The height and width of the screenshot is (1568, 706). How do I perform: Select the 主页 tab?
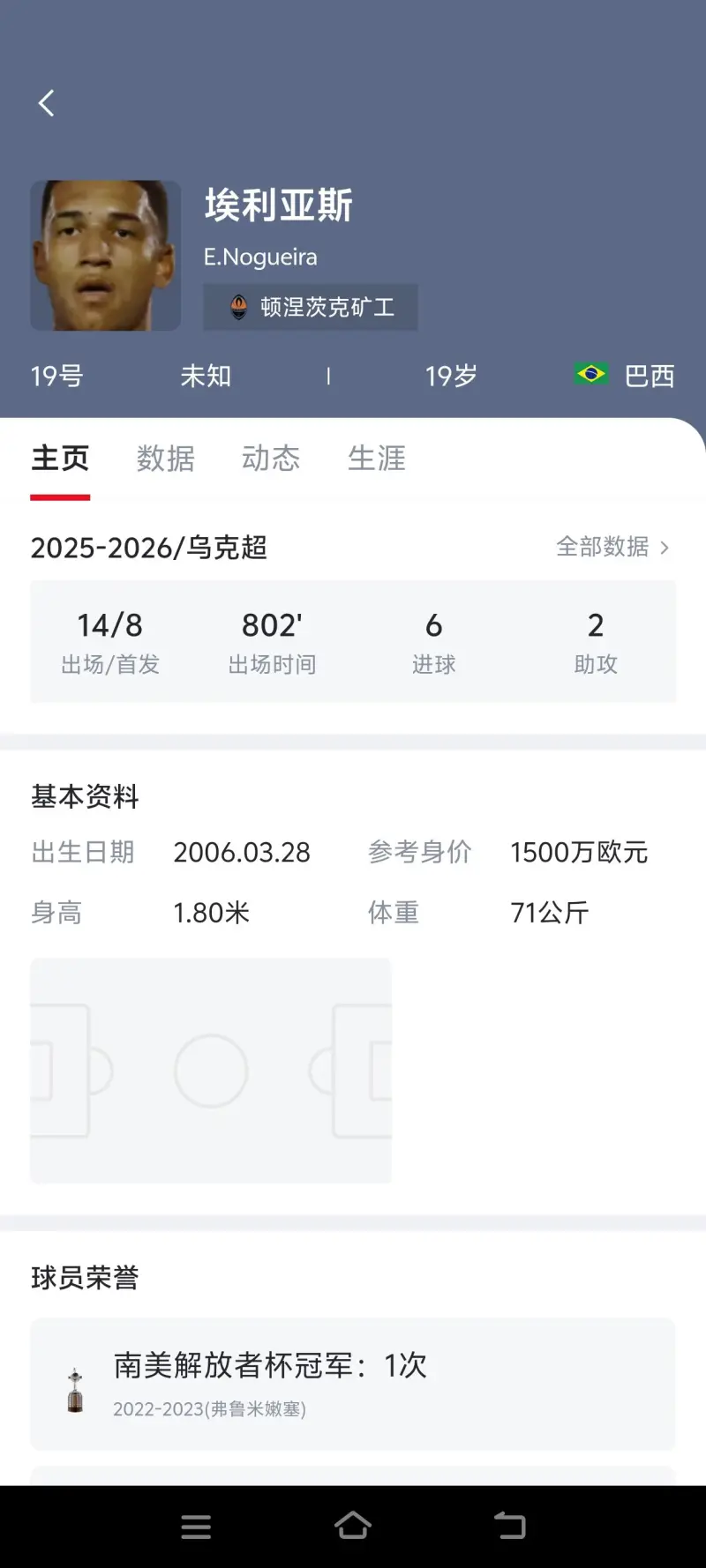point(60,459)
